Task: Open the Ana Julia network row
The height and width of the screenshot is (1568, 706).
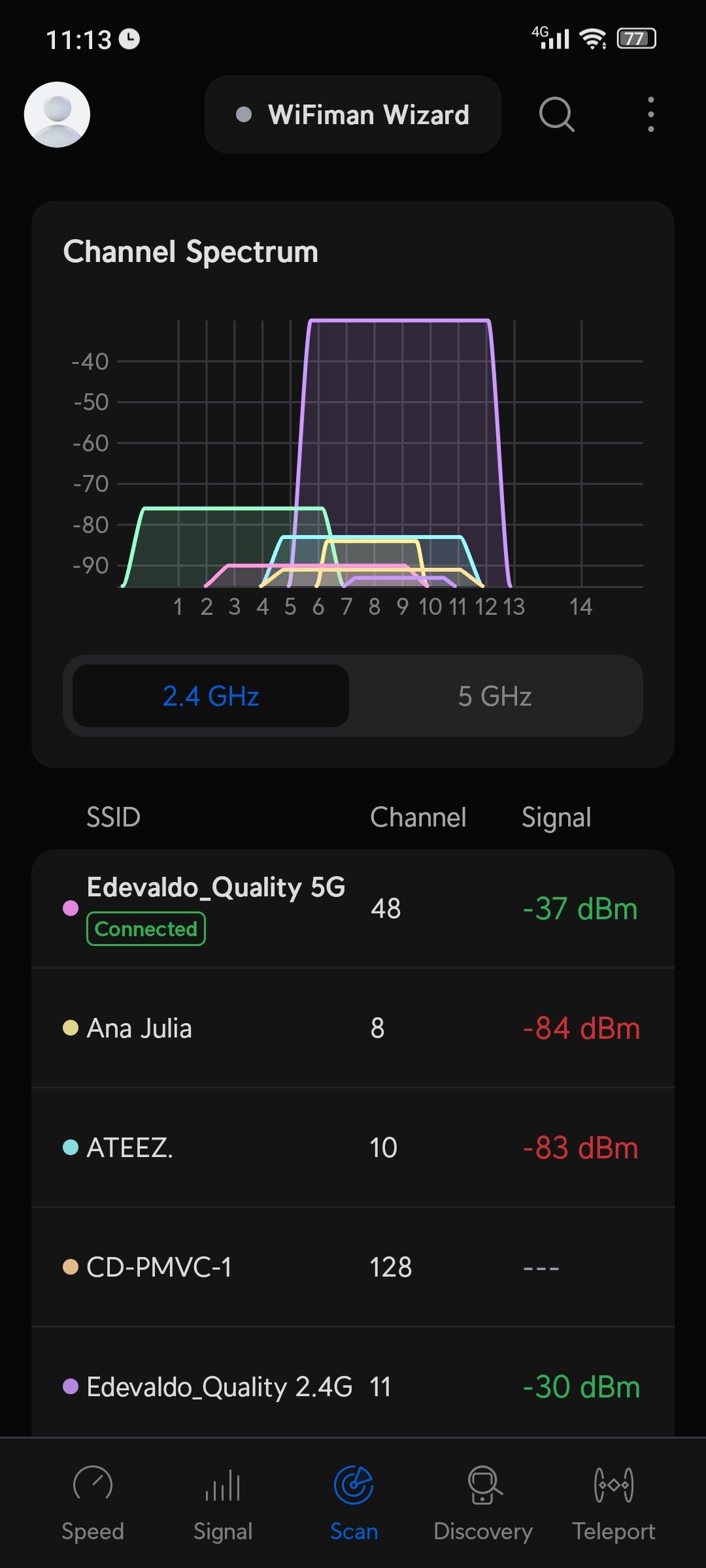Action: pyautogui.click(x=353, y=1028)
